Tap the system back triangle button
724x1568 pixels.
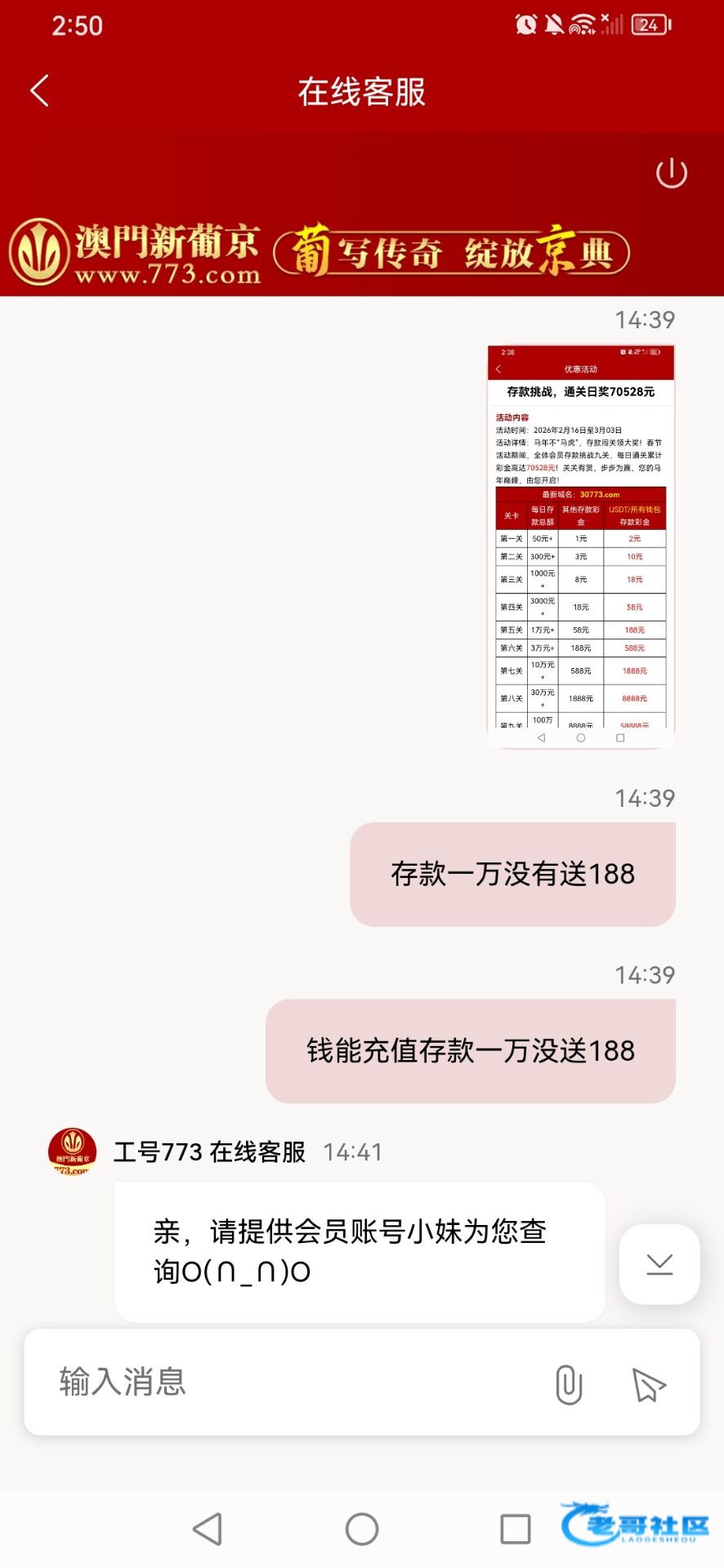(208, 1529)
